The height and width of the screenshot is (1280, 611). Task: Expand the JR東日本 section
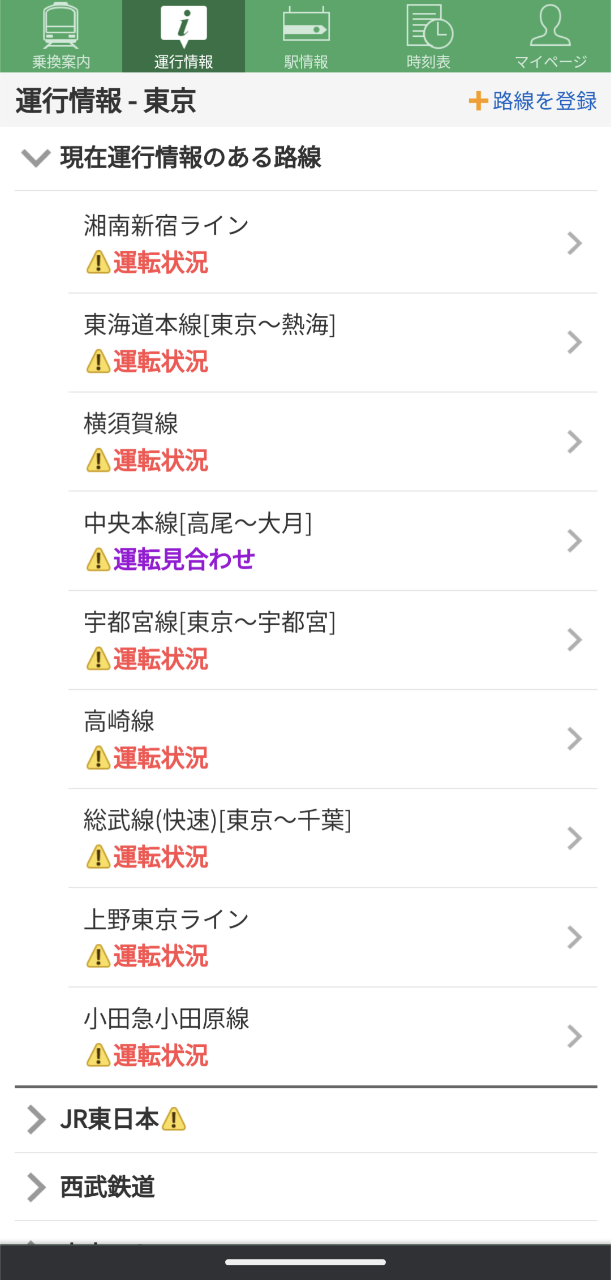[110, 1120]
